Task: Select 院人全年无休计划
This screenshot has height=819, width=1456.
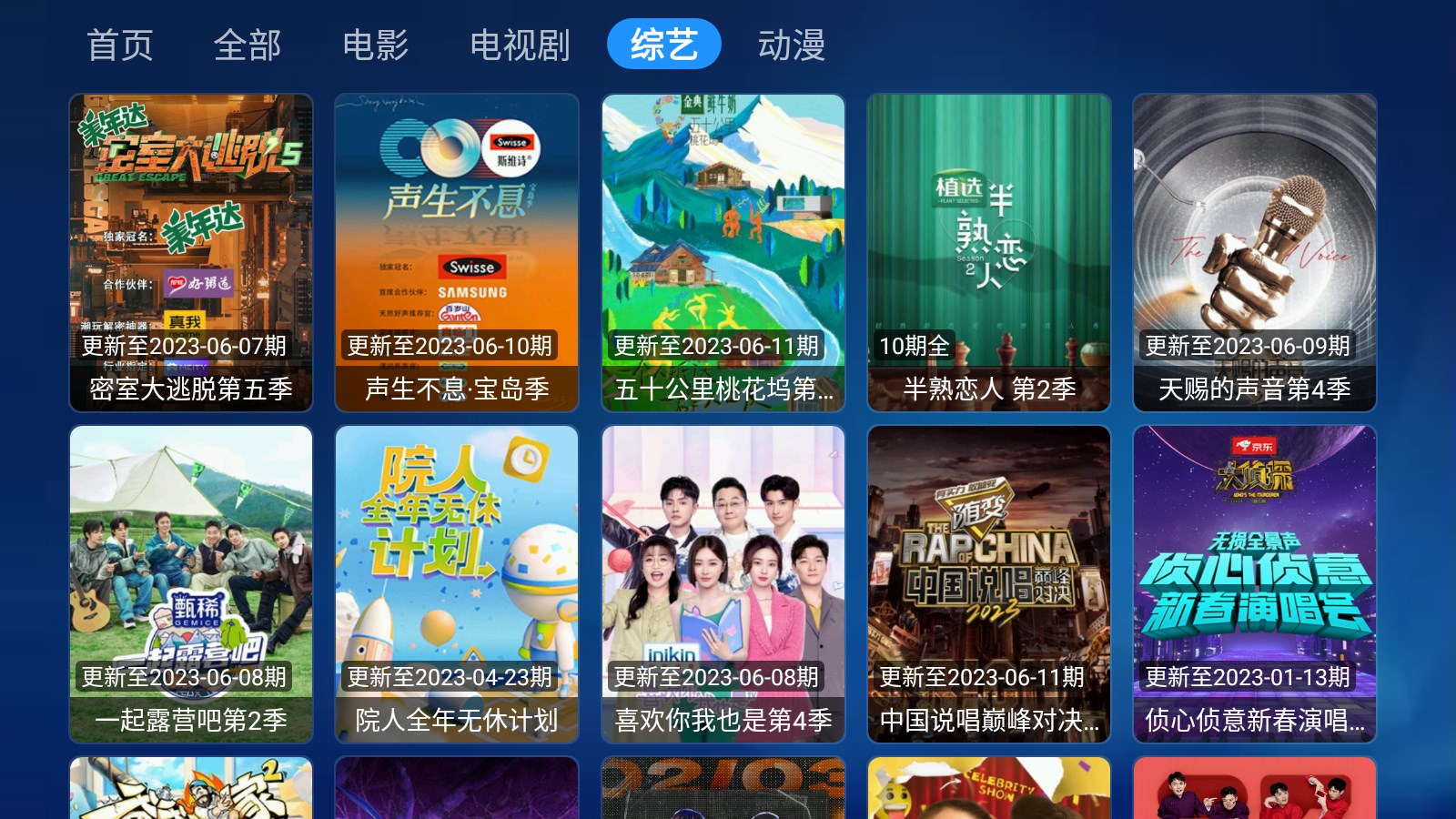Action: coord(457,583)
